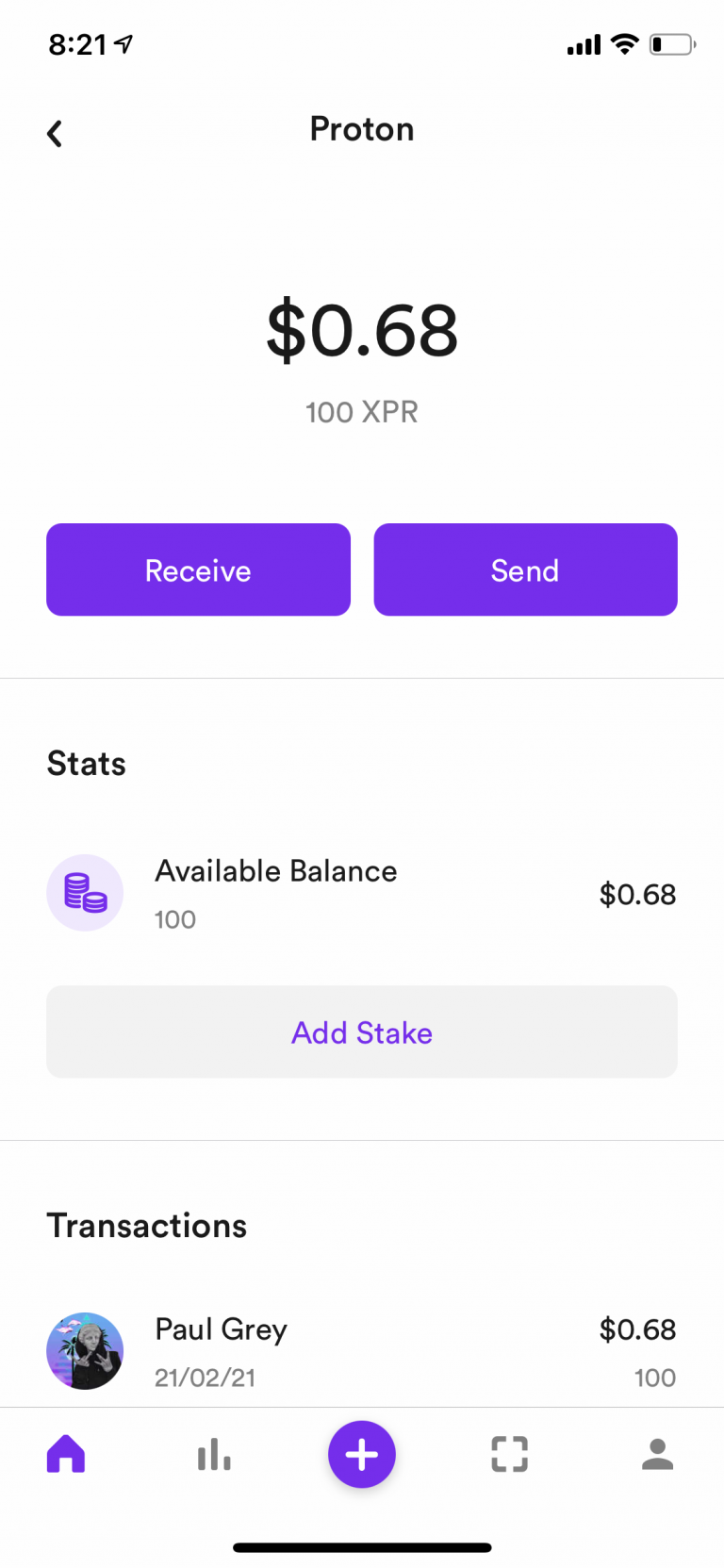
Task: Select the 100 XPR balance text
Action: (x=361, y=412)
